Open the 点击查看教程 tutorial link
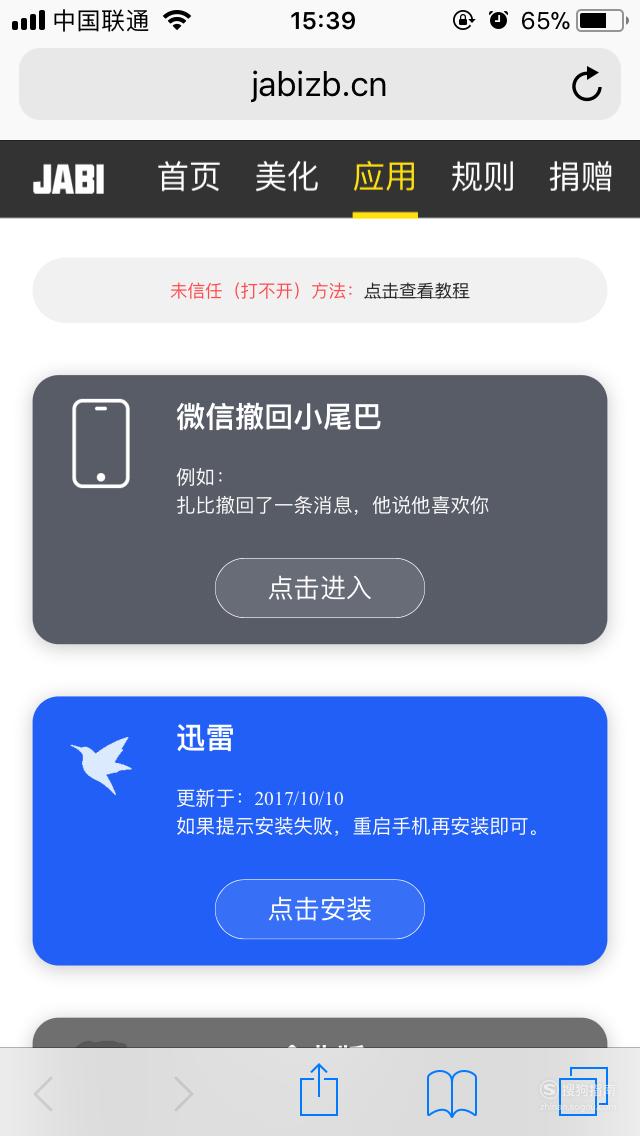The height and width of the screenshot is (1136, 640). (417, 291)
